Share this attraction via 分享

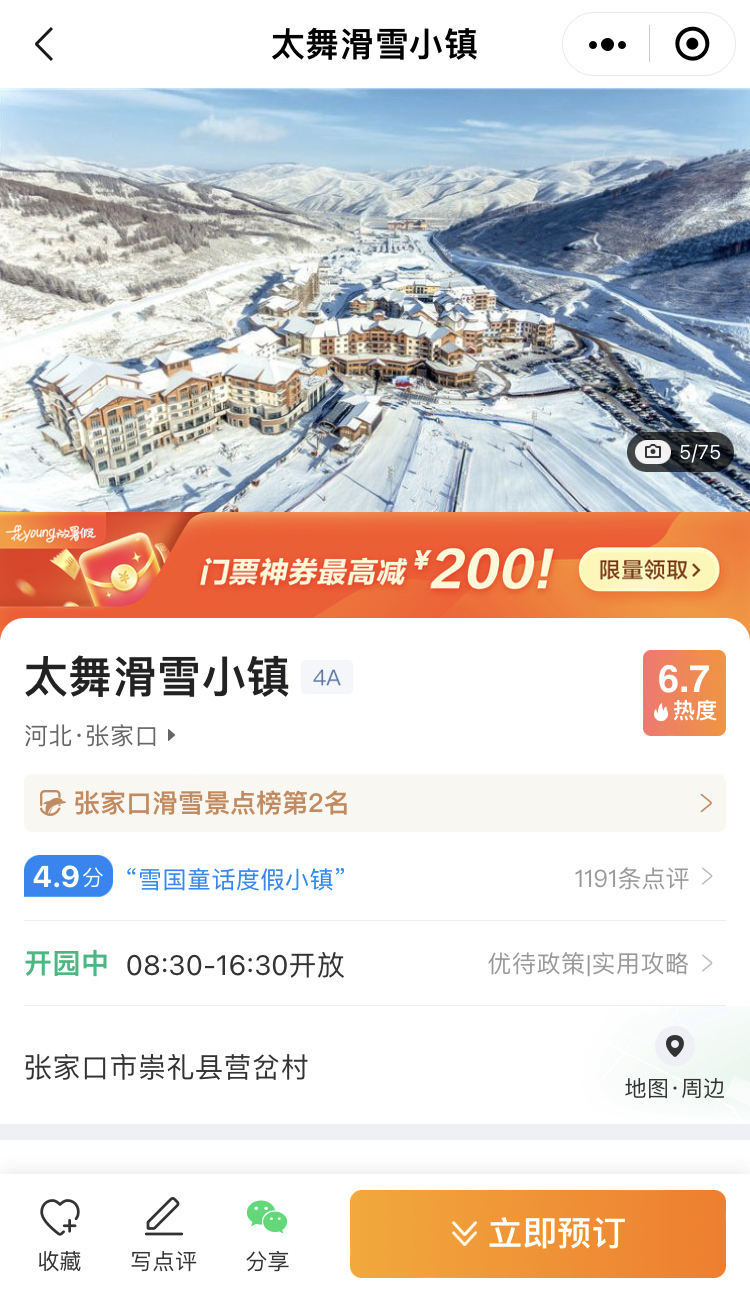(x=267, y=1234)
